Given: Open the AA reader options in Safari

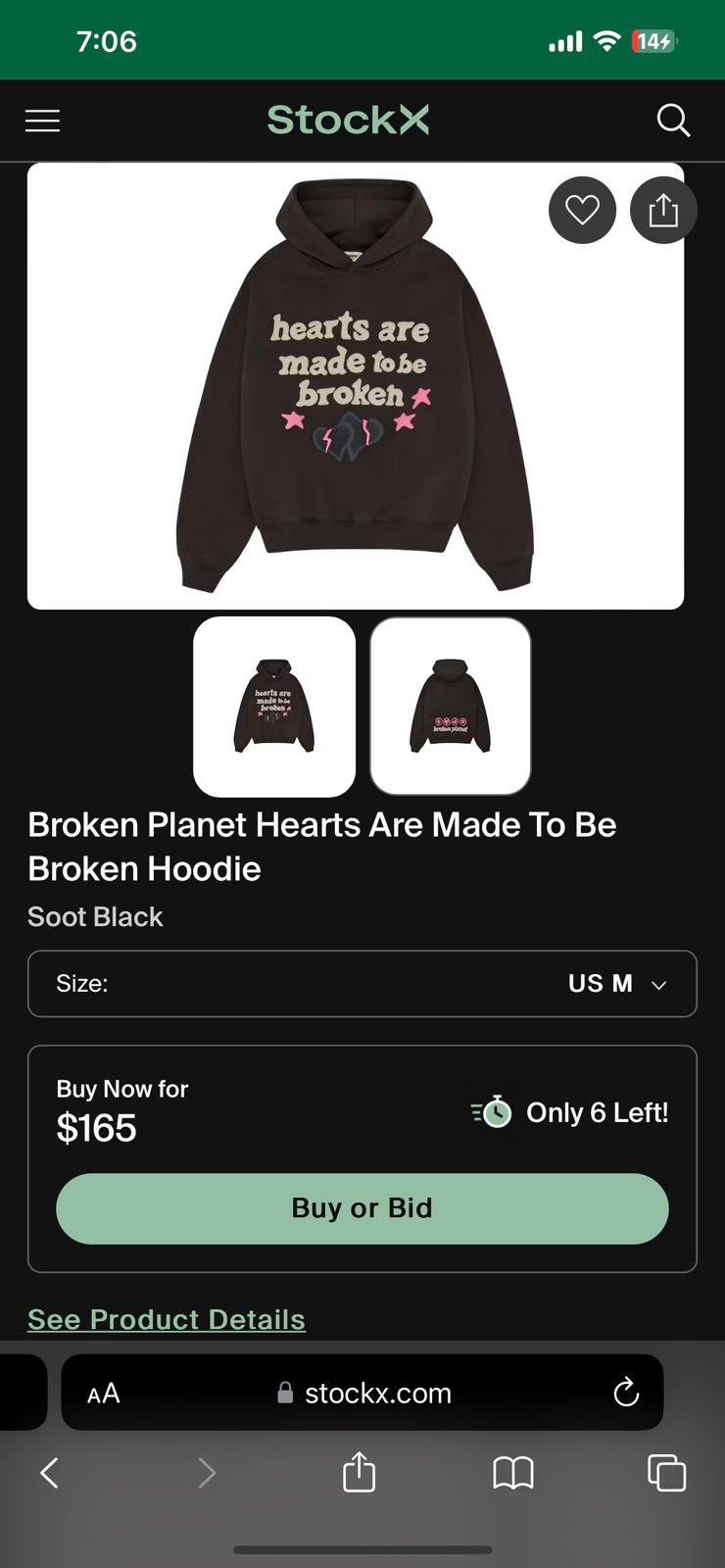Looking at the screenshot, I should pos(104,1393).
